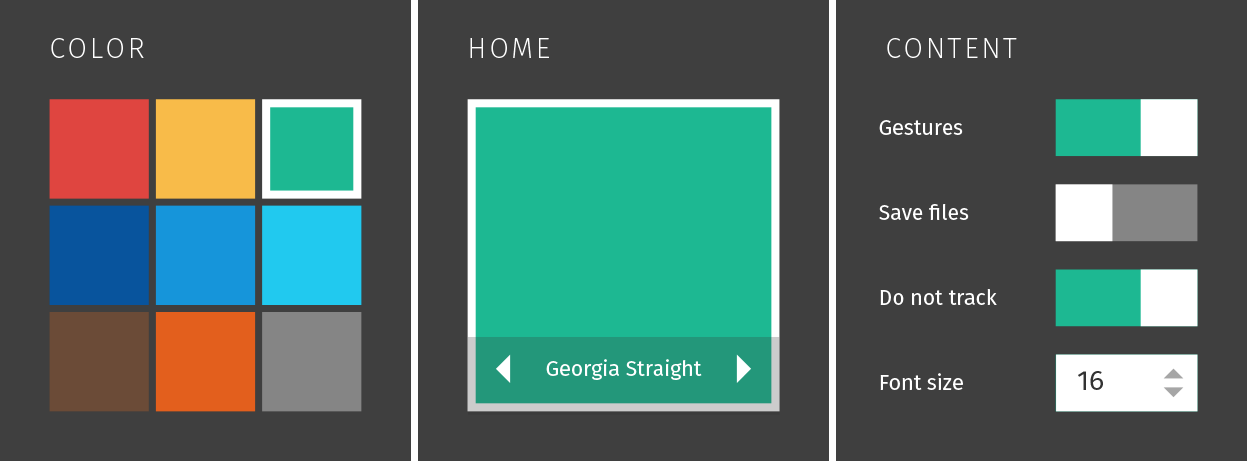The image size is (1247, 461).
Task: Choose the cyan color swatch
Action: tap(311, 255)
